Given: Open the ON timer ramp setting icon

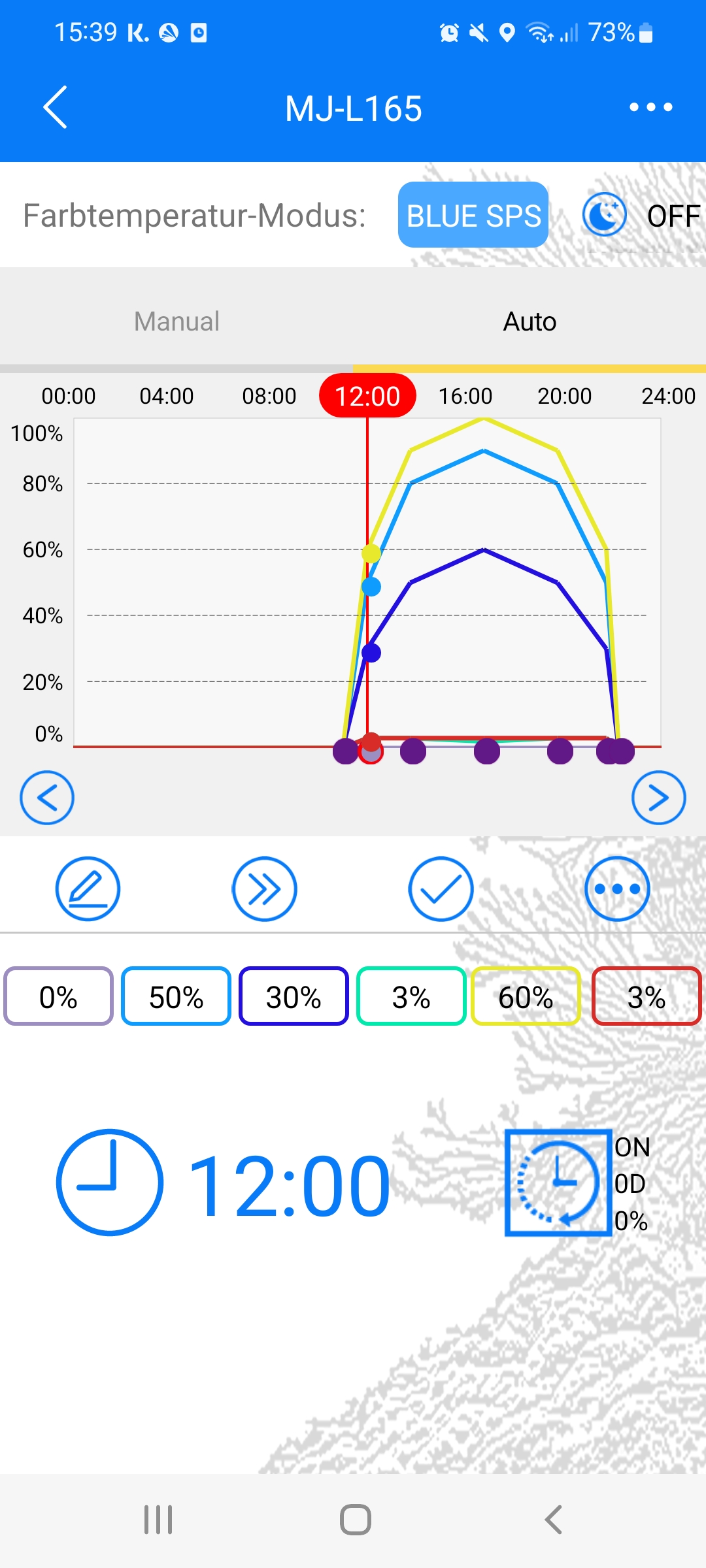Looking at the screenshot, I should point(558,1183).
